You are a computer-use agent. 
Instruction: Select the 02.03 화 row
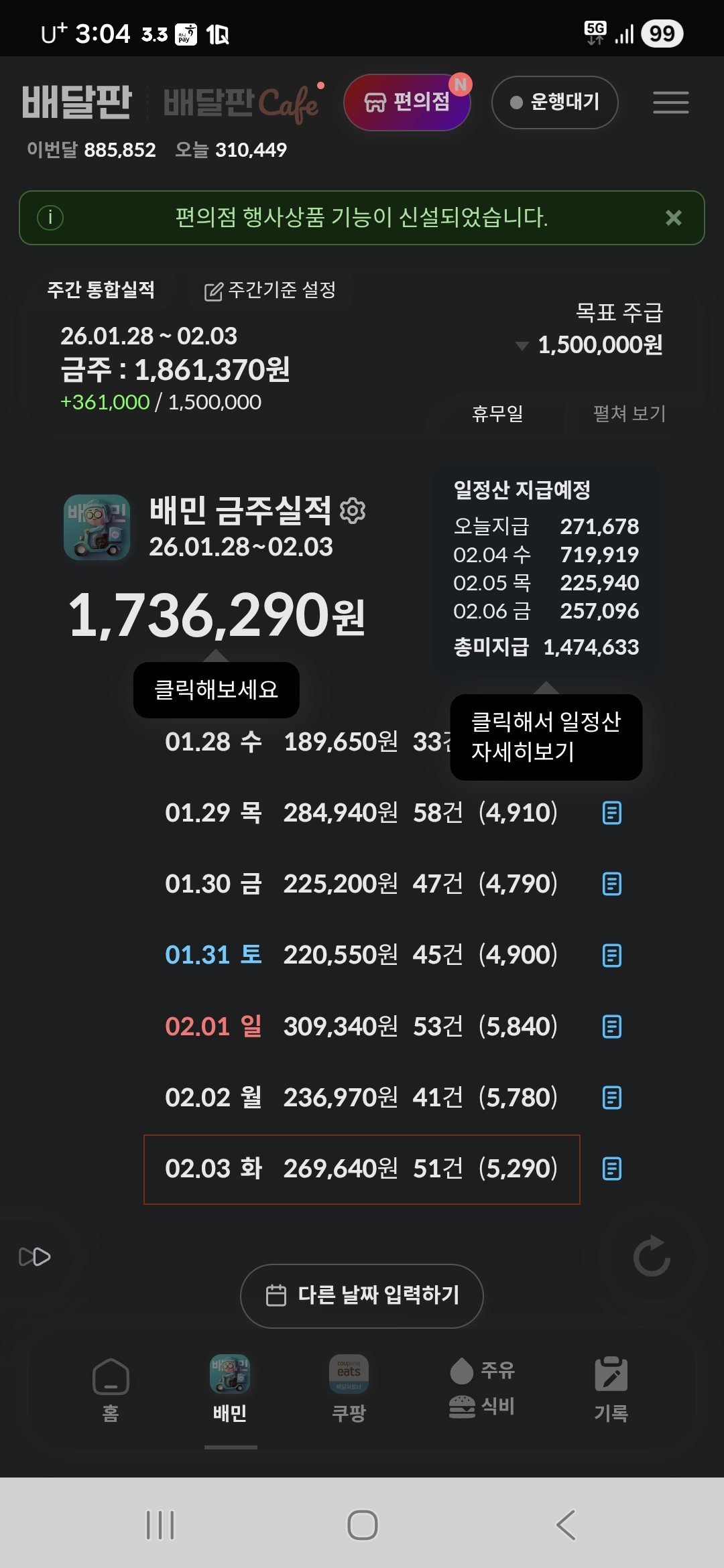[362, 1169]
